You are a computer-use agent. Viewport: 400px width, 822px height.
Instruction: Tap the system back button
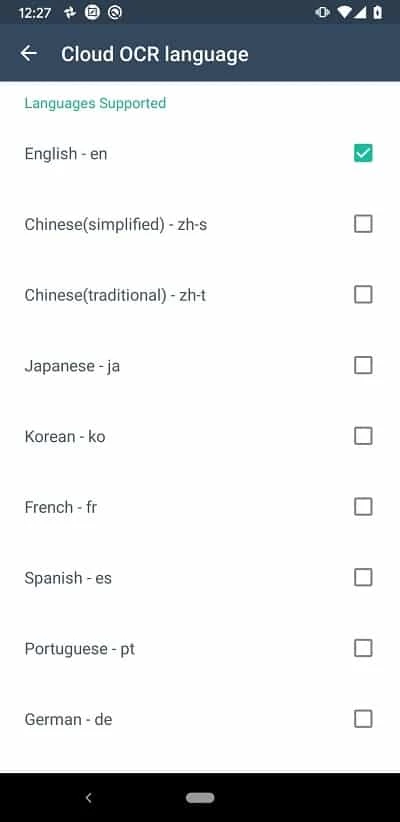click(x=89, y=798)
